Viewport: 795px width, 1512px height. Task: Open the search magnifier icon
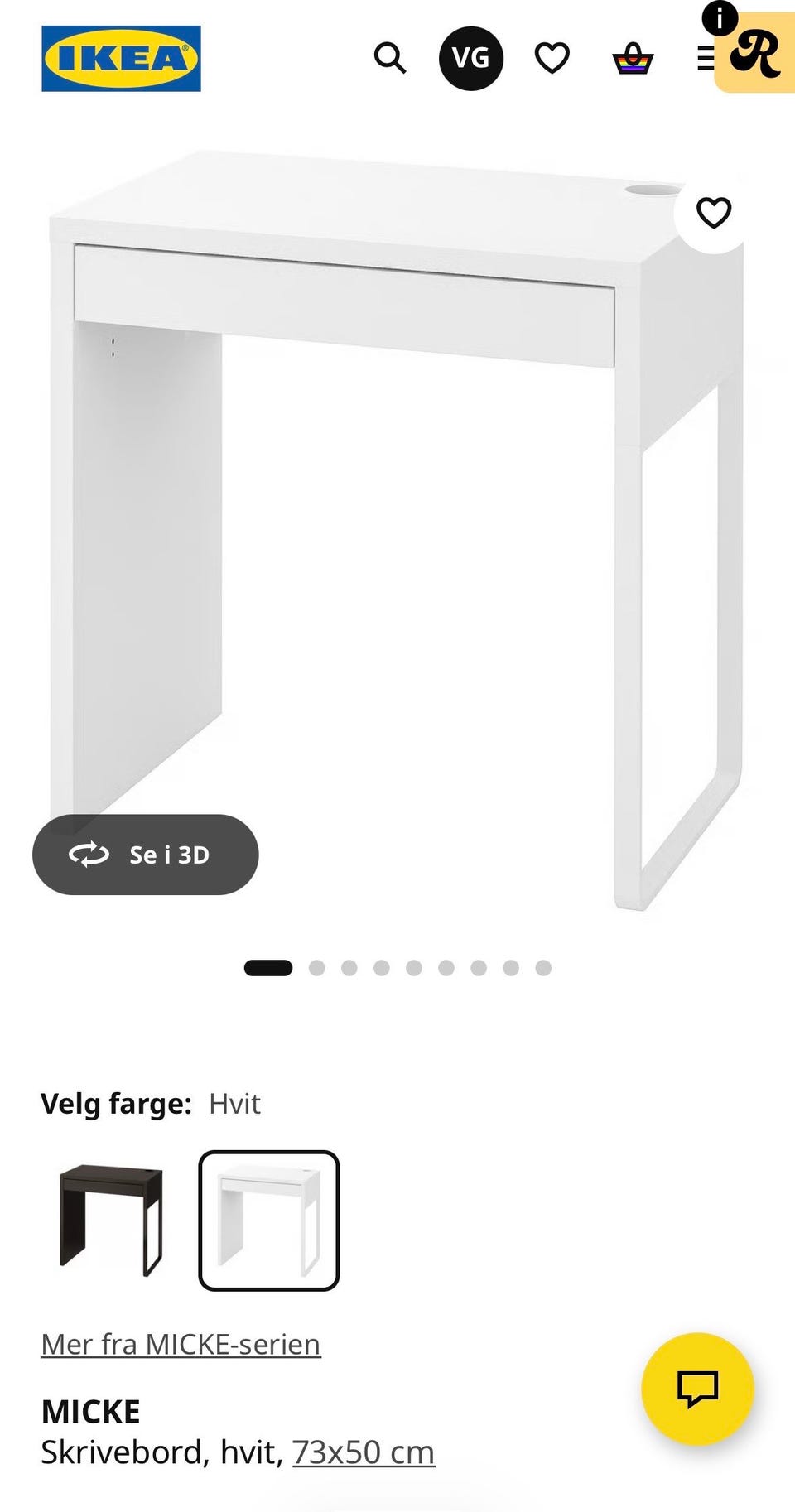[389, 59]
